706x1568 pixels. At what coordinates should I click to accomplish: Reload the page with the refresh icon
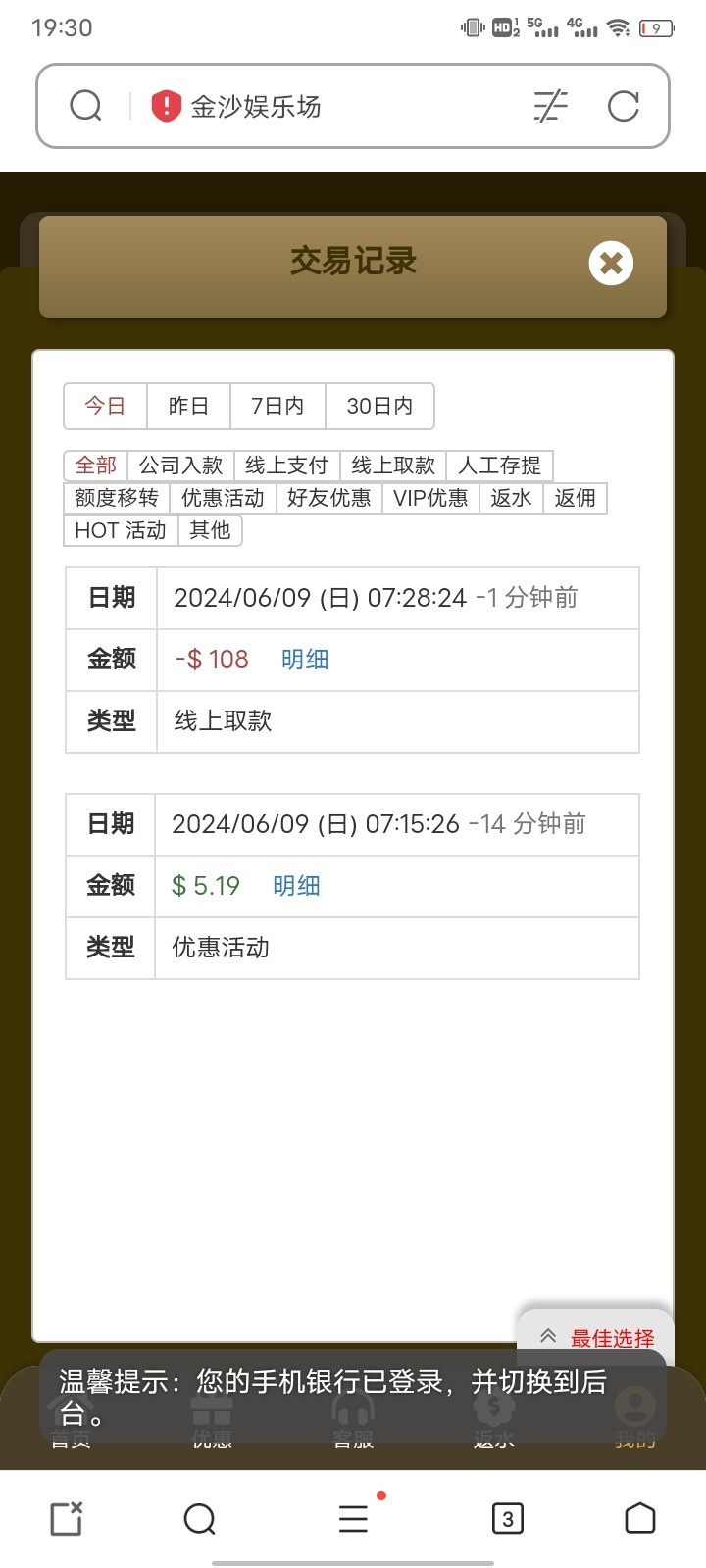coord(624,106)
